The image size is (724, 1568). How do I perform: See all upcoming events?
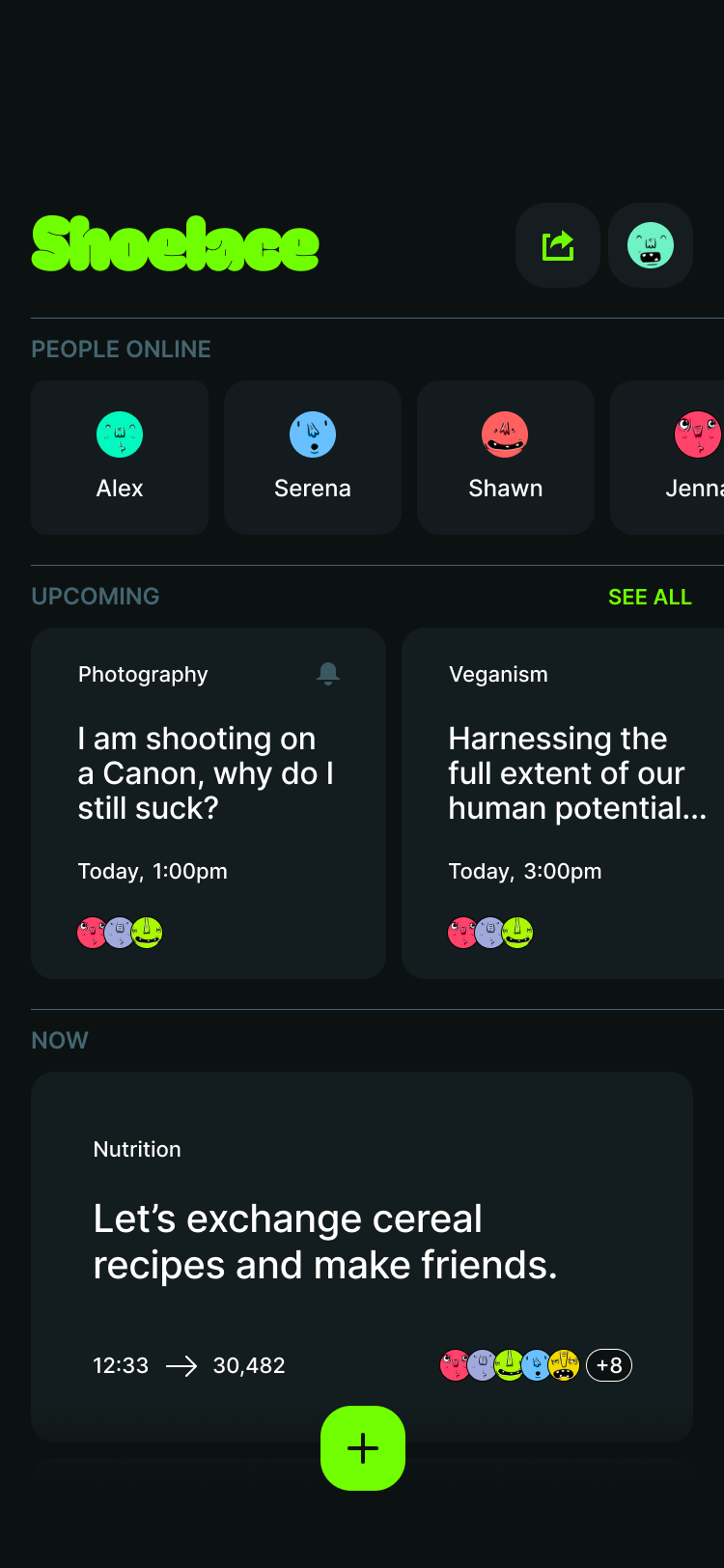point(650,597)
